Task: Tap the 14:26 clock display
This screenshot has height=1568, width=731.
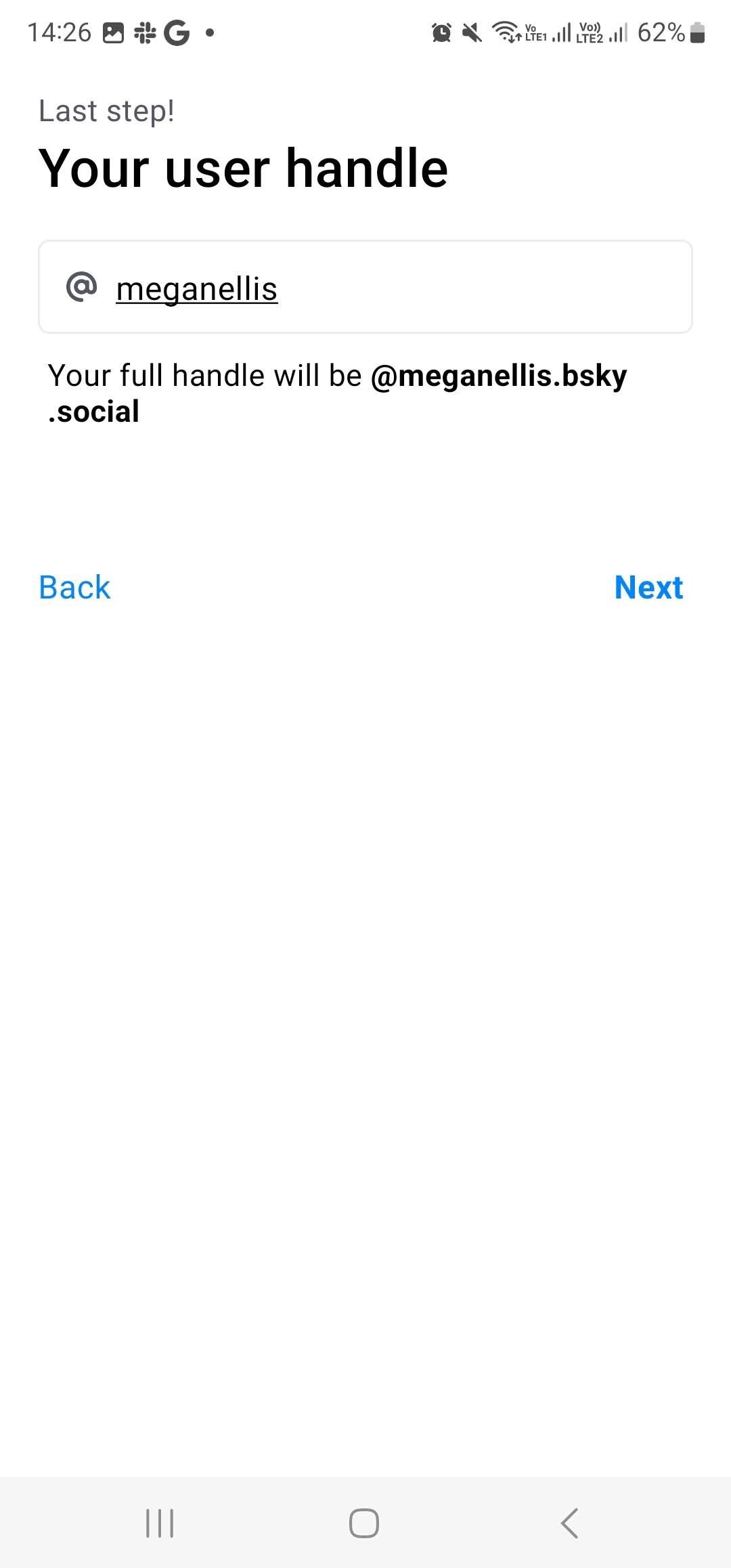Action: click(60, 32)
